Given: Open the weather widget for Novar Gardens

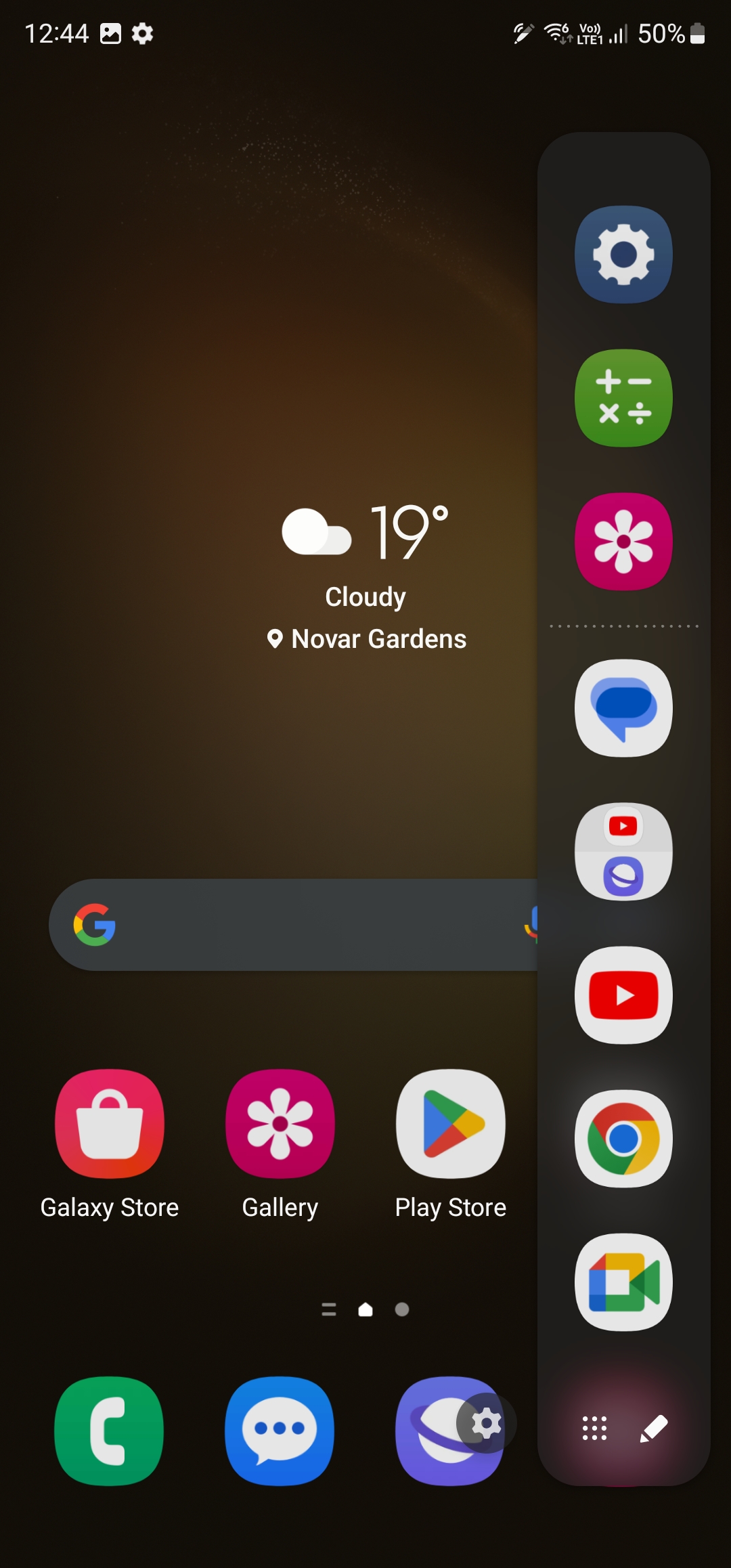Looking at the screenshot, I should tap(366, 577).
